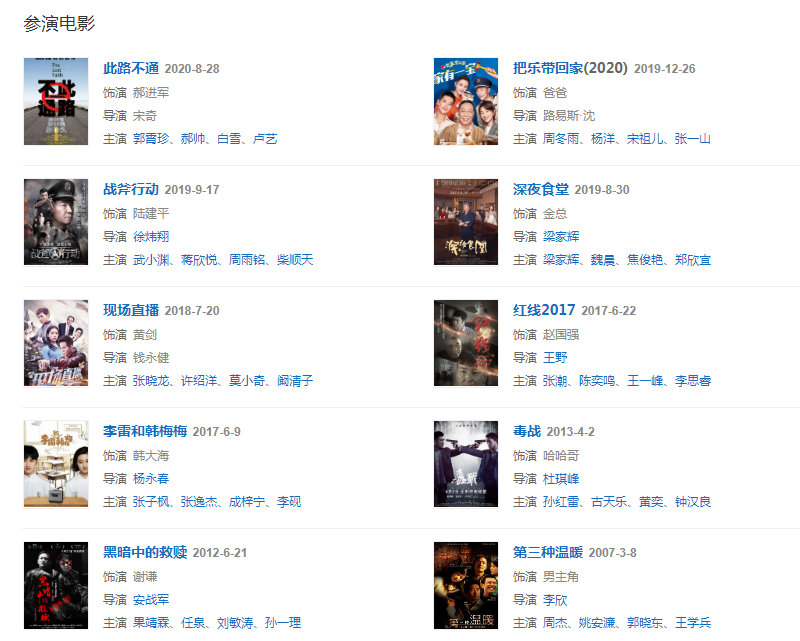800x641 pixels.
Task: Open 李雷和韩梅梅 movie details
Action: point(145,432)
